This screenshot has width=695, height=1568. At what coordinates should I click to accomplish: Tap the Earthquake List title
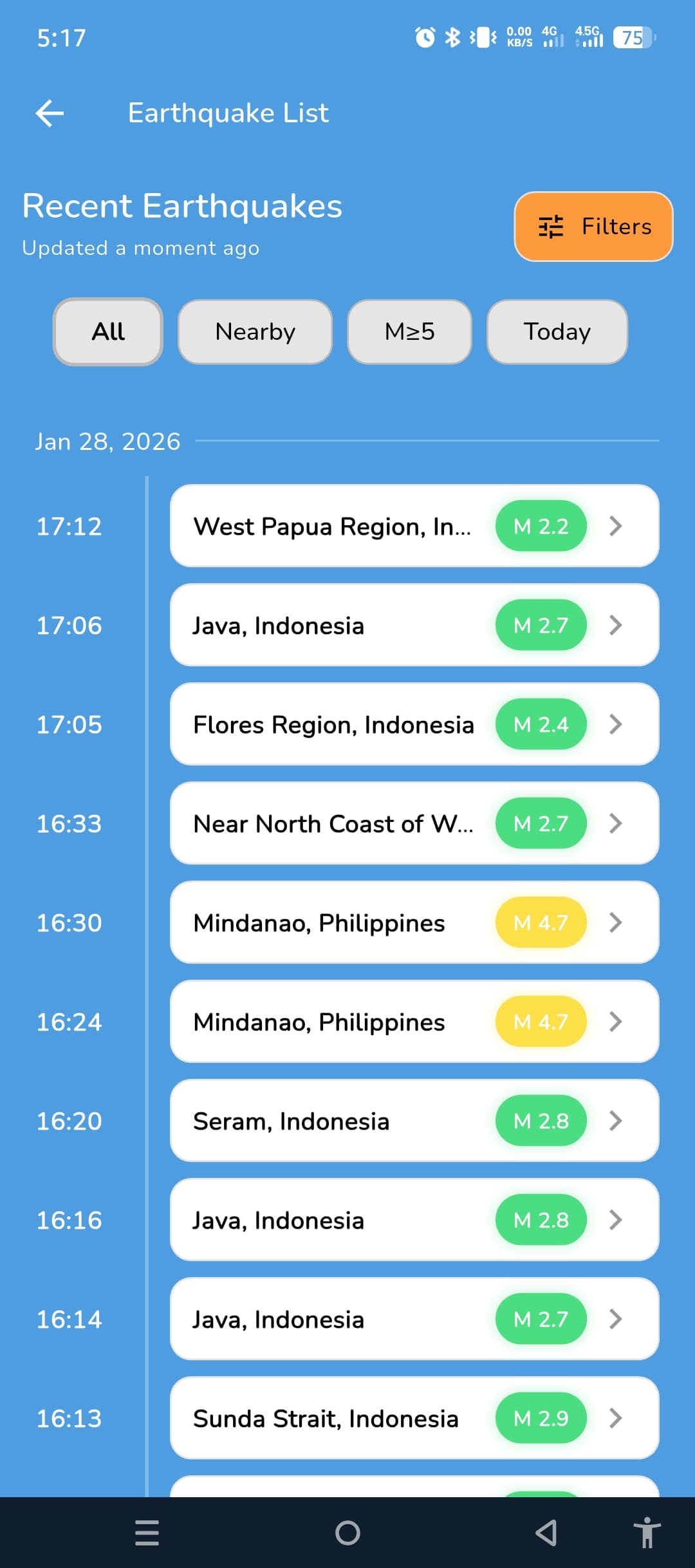pos(228,113)
